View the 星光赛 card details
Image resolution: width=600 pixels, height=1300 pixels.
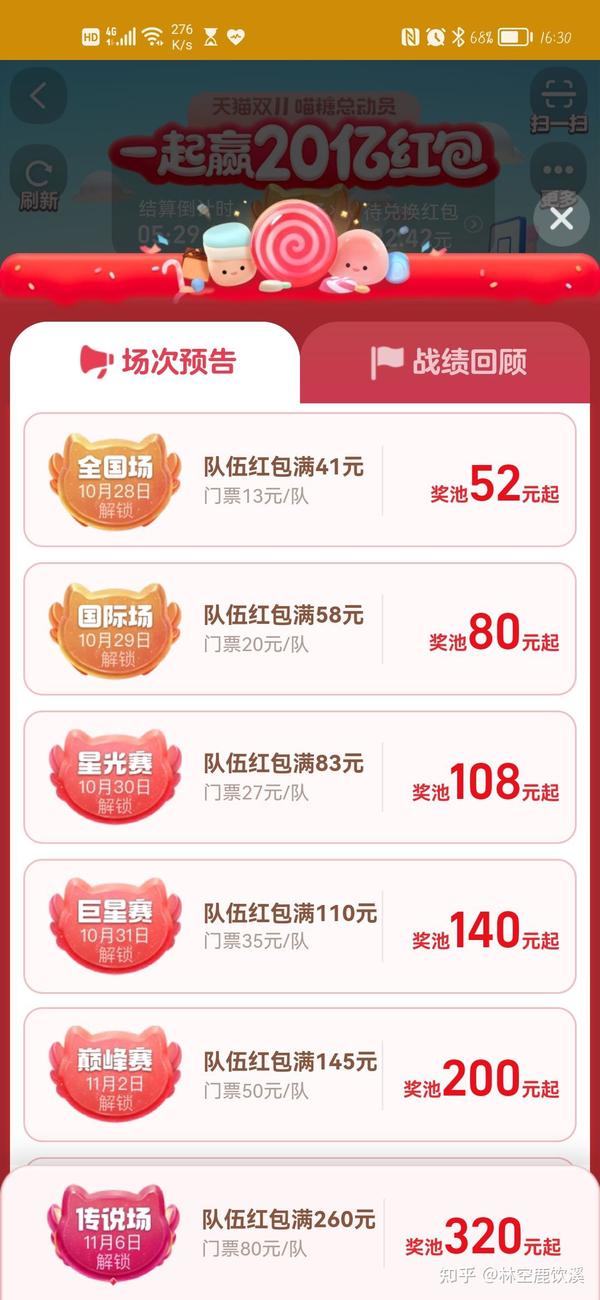[300, 777]
